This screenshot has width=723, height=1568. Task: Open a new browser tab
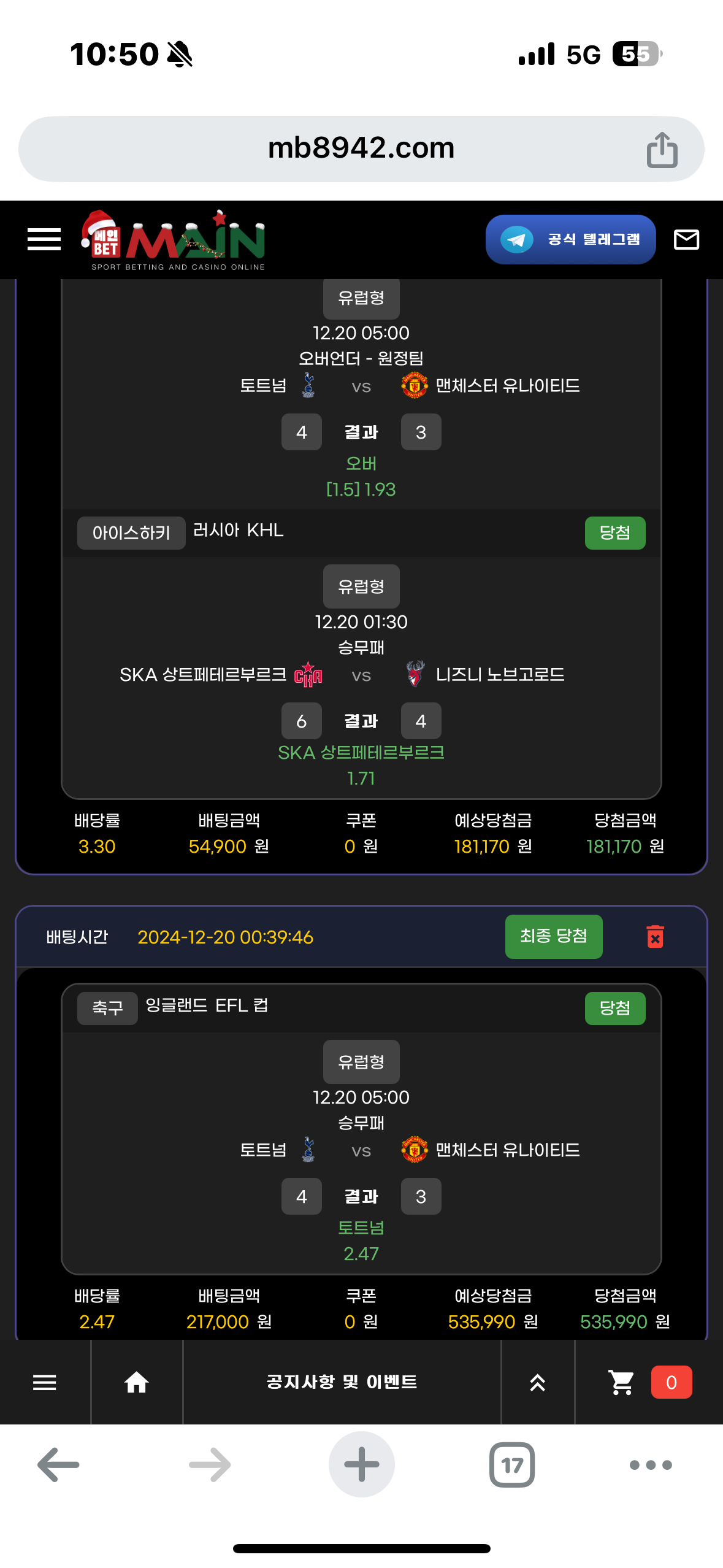click(x=361, y=1465)
